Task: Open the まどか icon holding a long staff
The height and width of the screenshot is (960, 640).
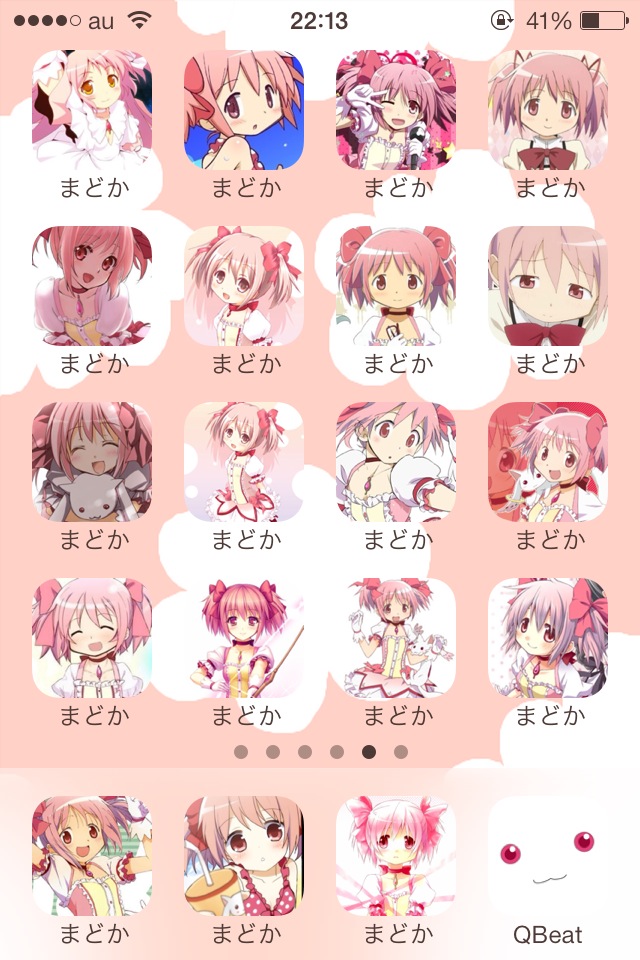Action: (x=244, y=638)
